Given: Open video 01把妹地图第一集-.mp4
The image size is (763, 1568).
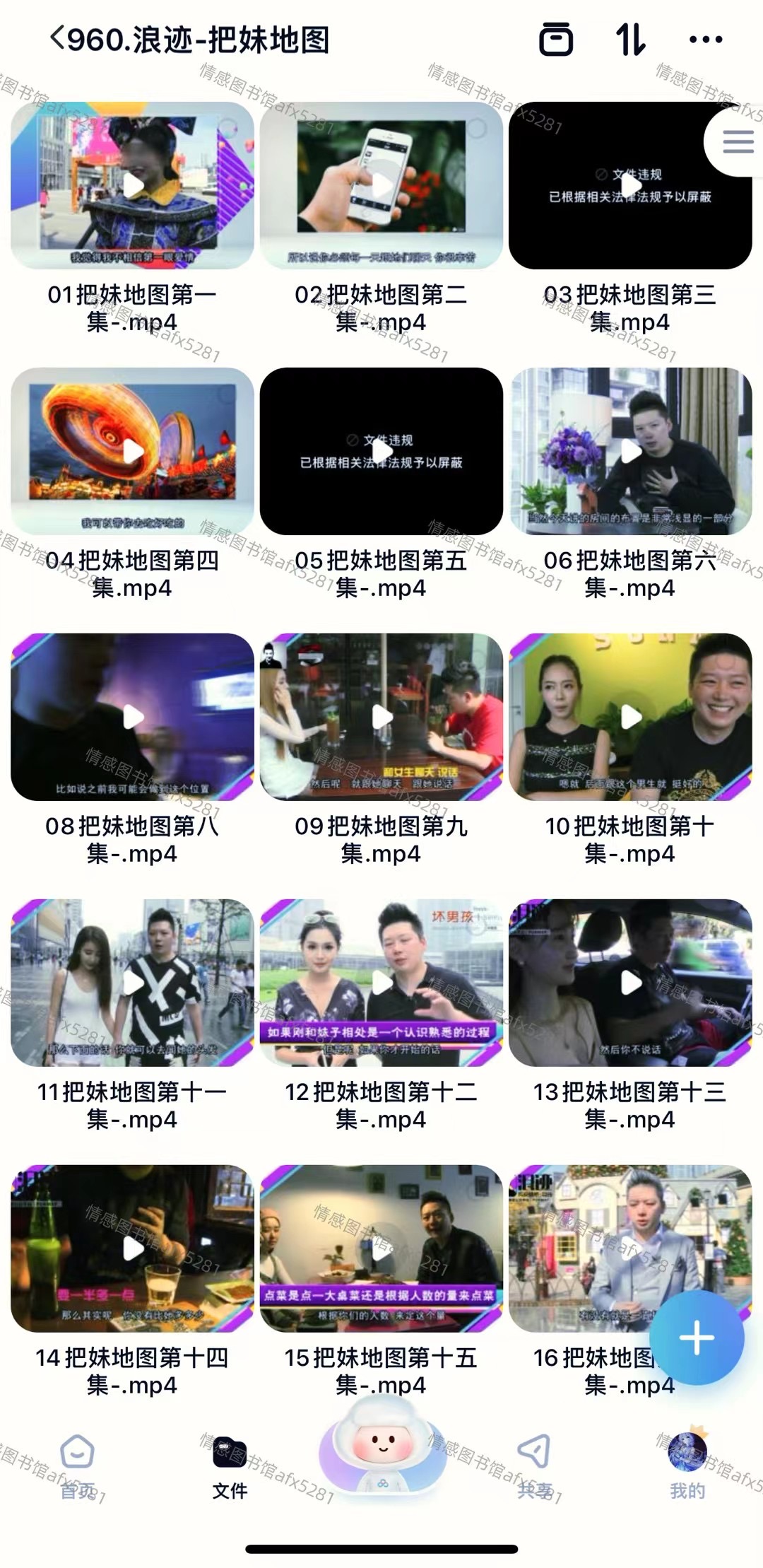Looking at the screenshot, I should [x=133, y=186].
